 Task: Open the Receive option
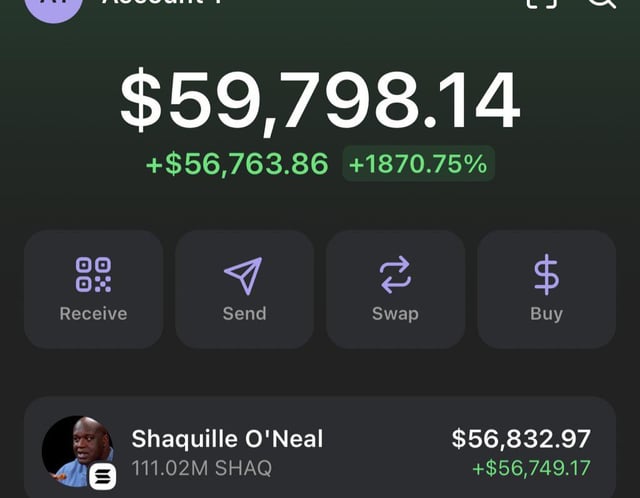(x=93, y=289)
